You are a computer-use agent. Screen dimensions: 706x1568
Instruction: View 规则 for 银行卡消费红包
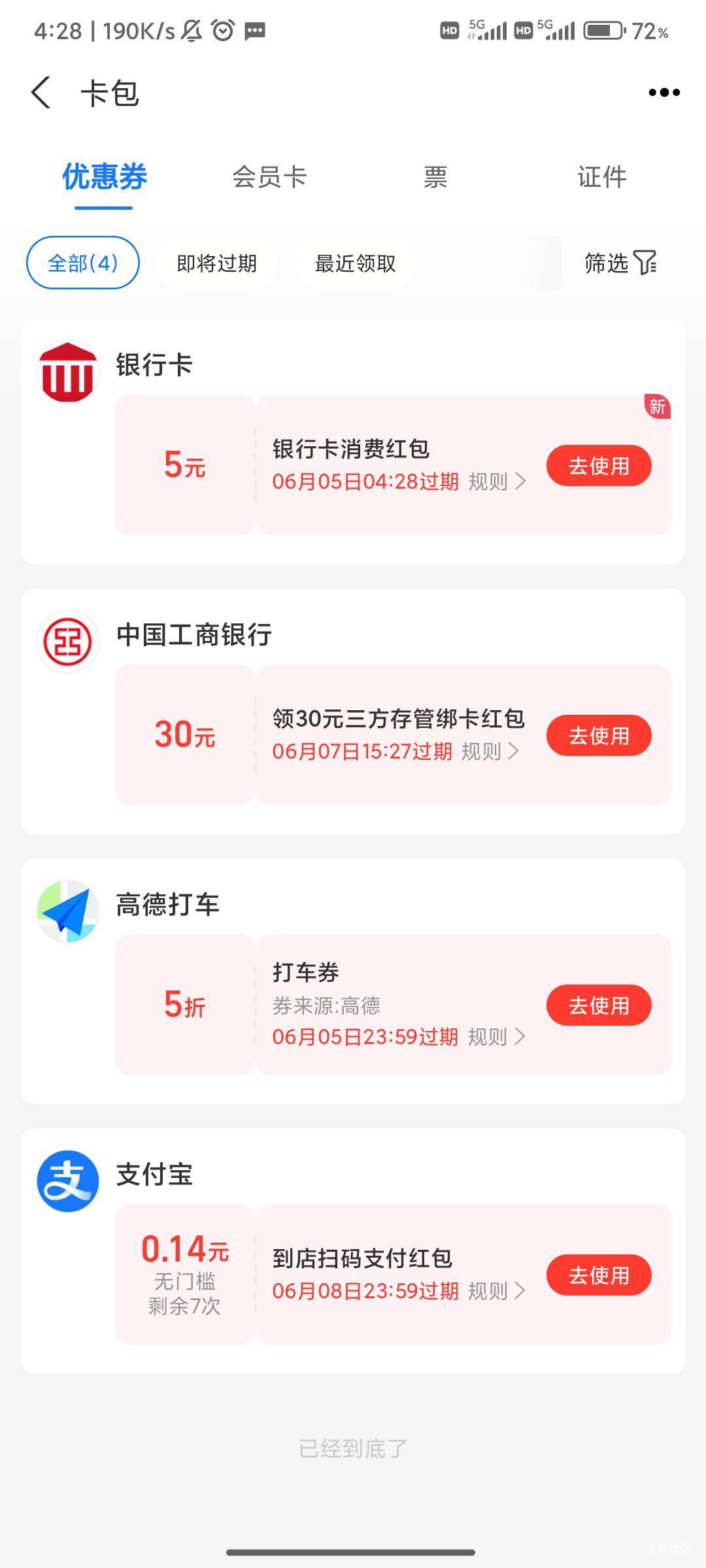(x=497, y=482)
